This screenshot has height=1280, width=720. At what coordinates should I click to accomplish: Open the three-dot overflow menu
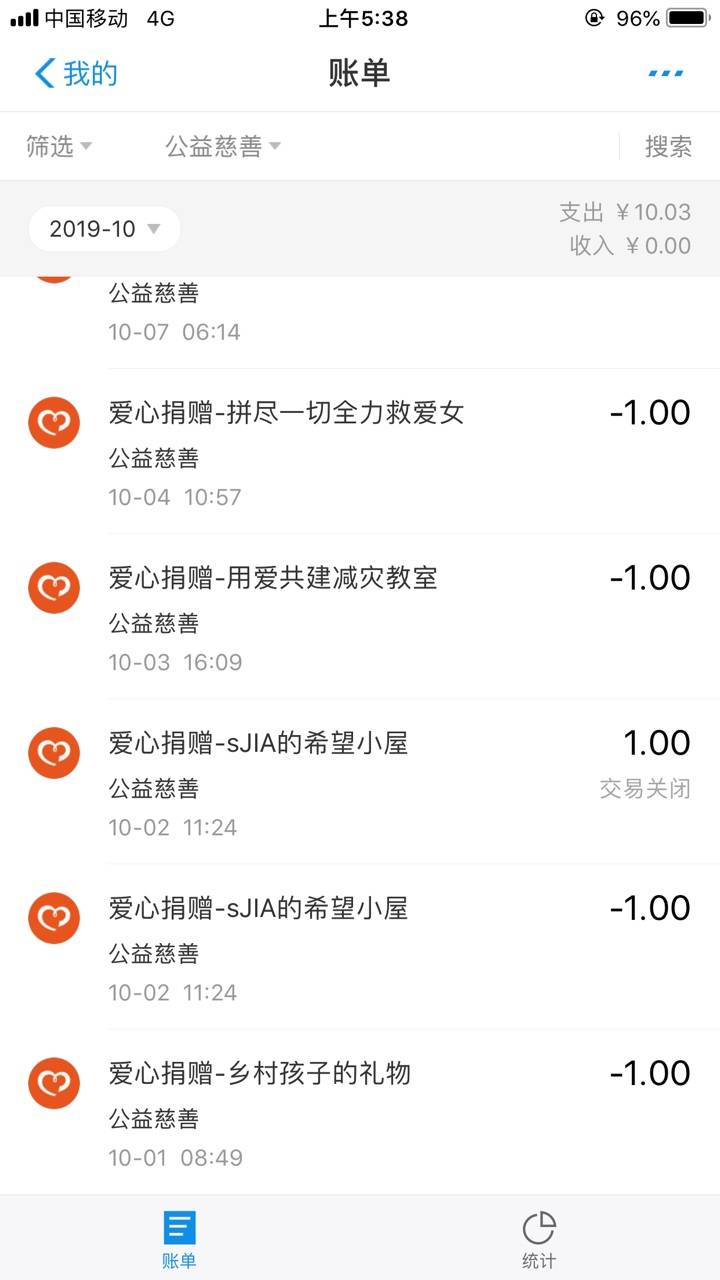(x=666, y=73)
